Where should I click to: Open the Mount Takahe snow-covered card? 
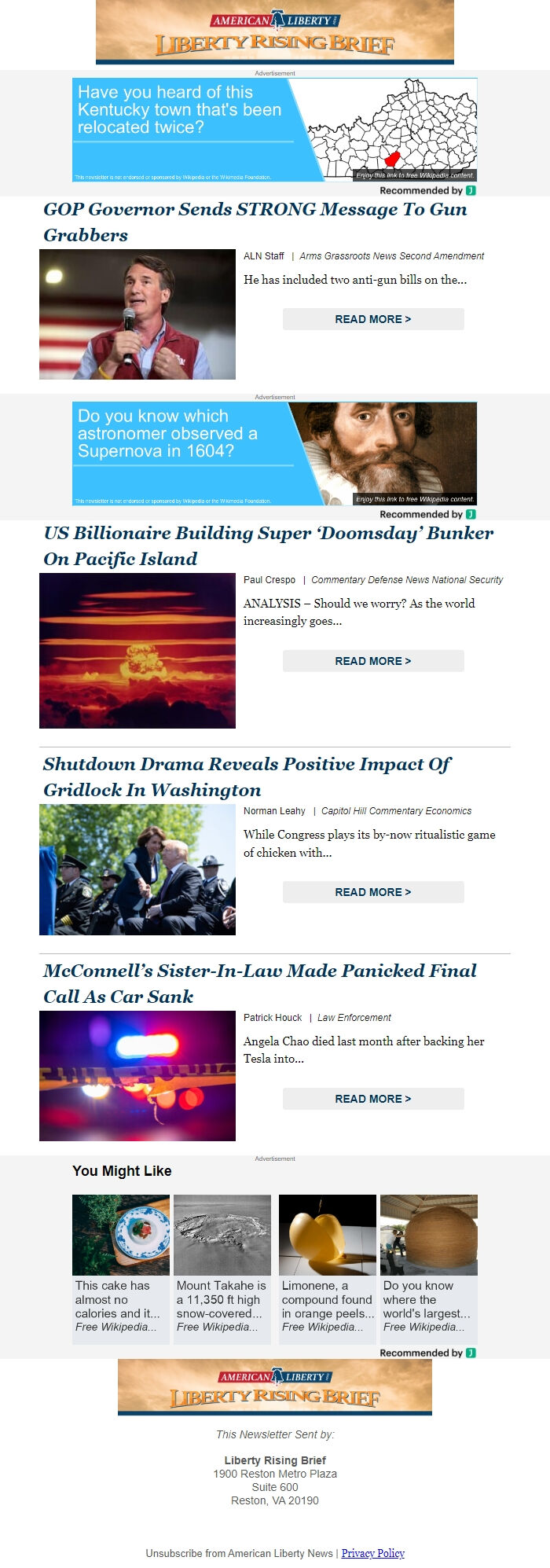[222, 1269]
